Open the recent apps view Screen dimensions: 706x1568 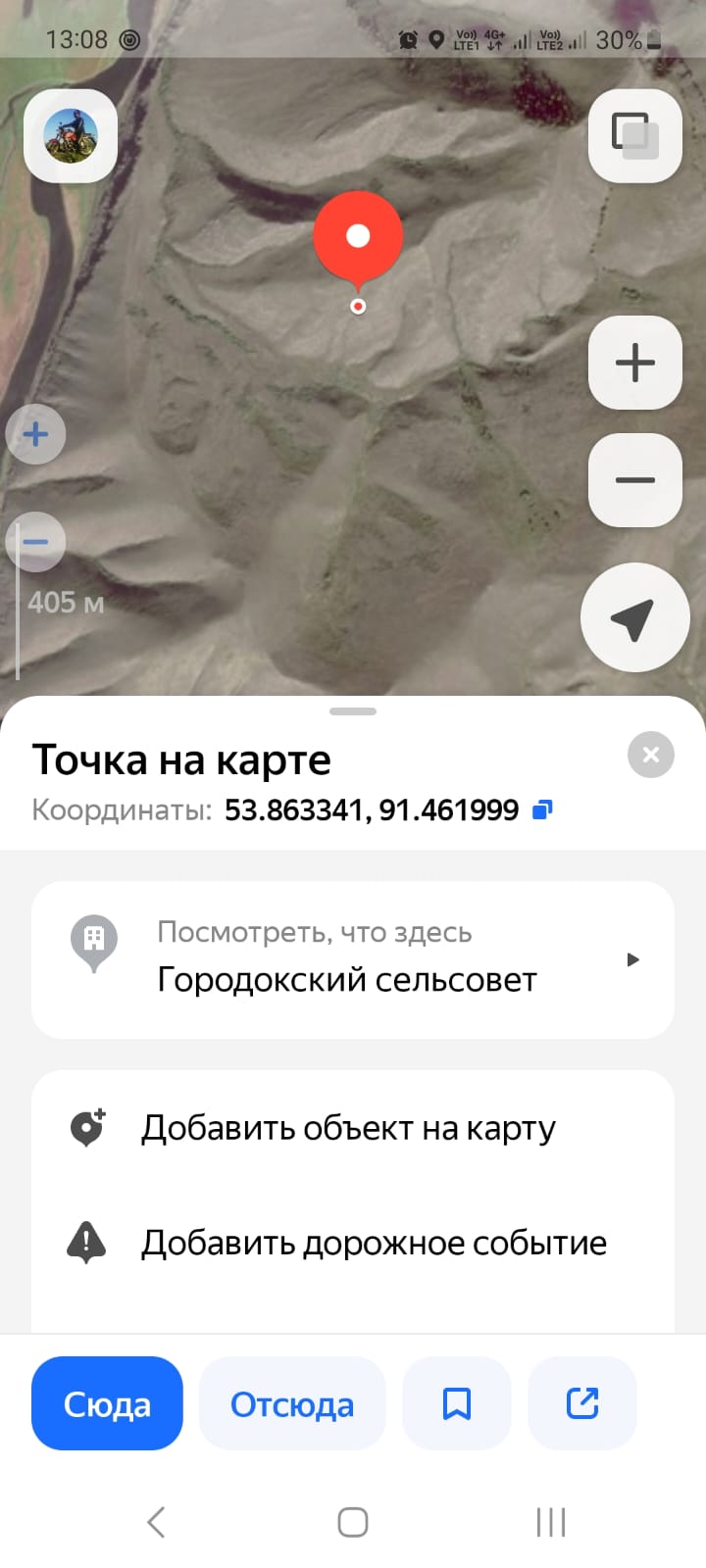click(550, 1522)
